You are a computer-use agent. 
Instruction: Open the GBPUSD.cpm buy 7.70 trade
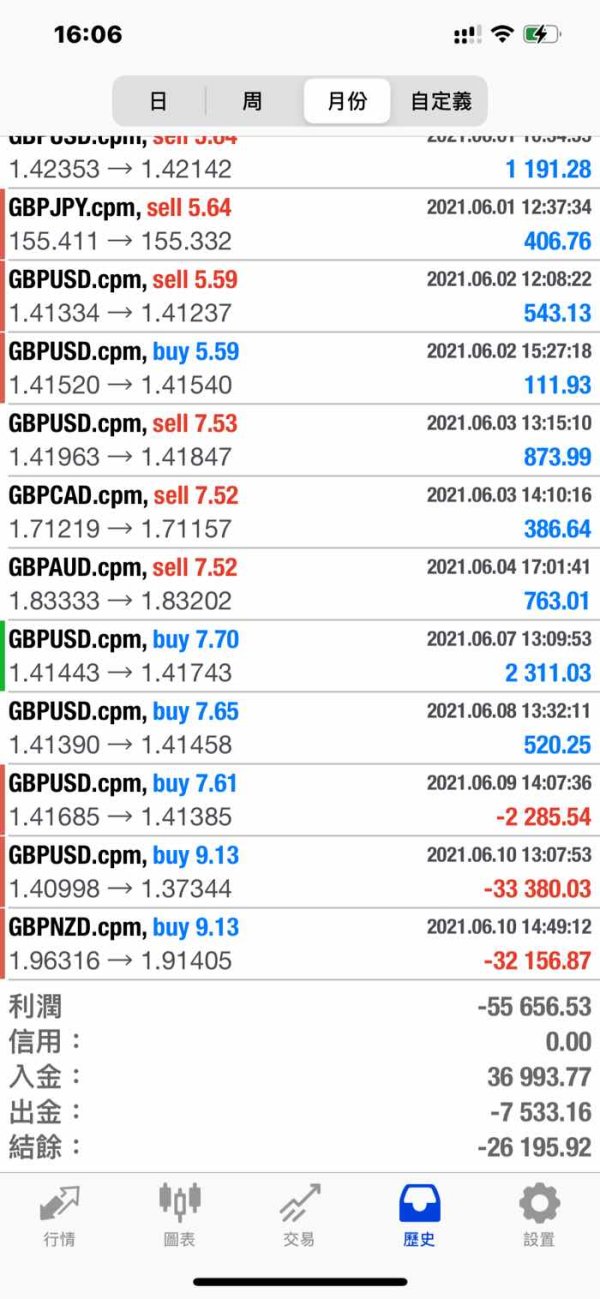pyautogui.click(x=300, y=656)
